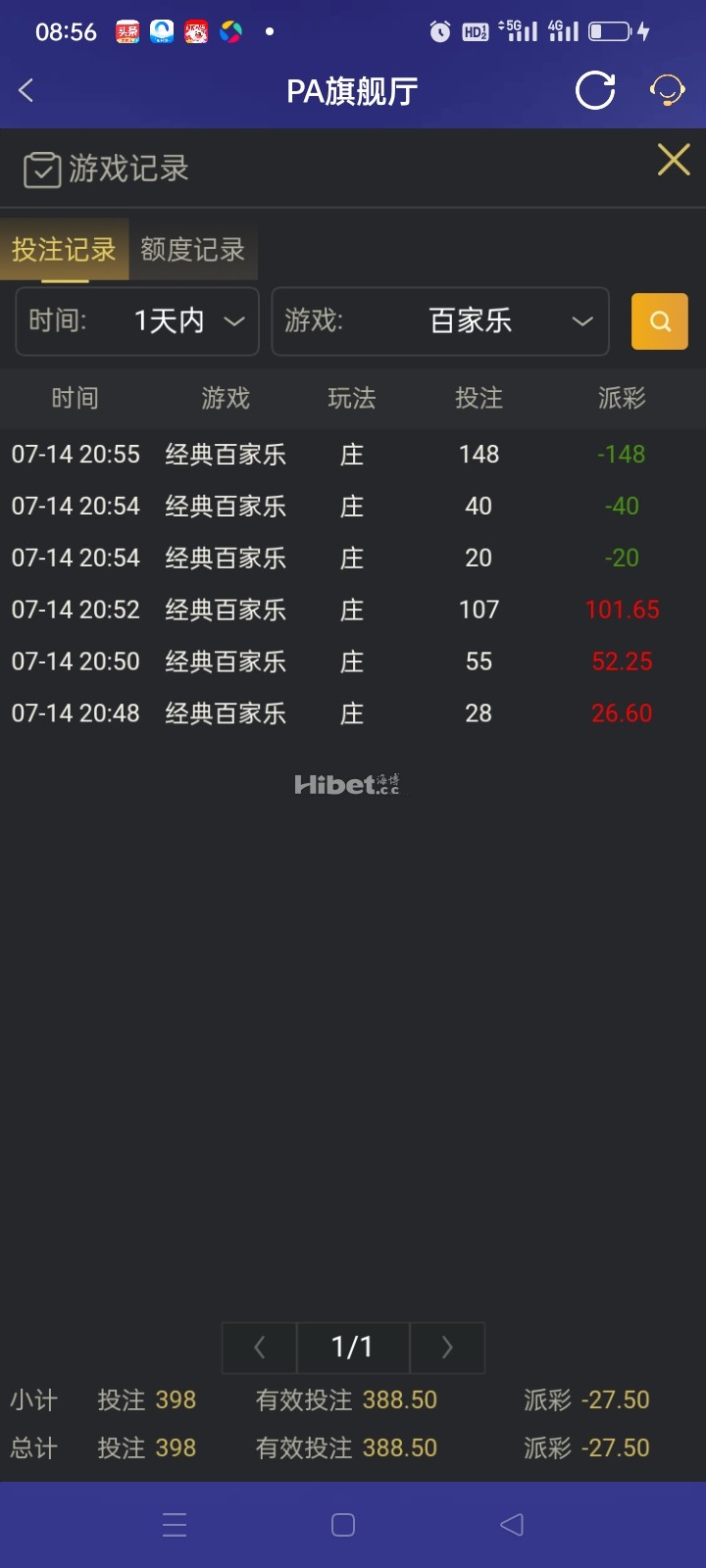Go to next page with right arrow

point(447,1347)
